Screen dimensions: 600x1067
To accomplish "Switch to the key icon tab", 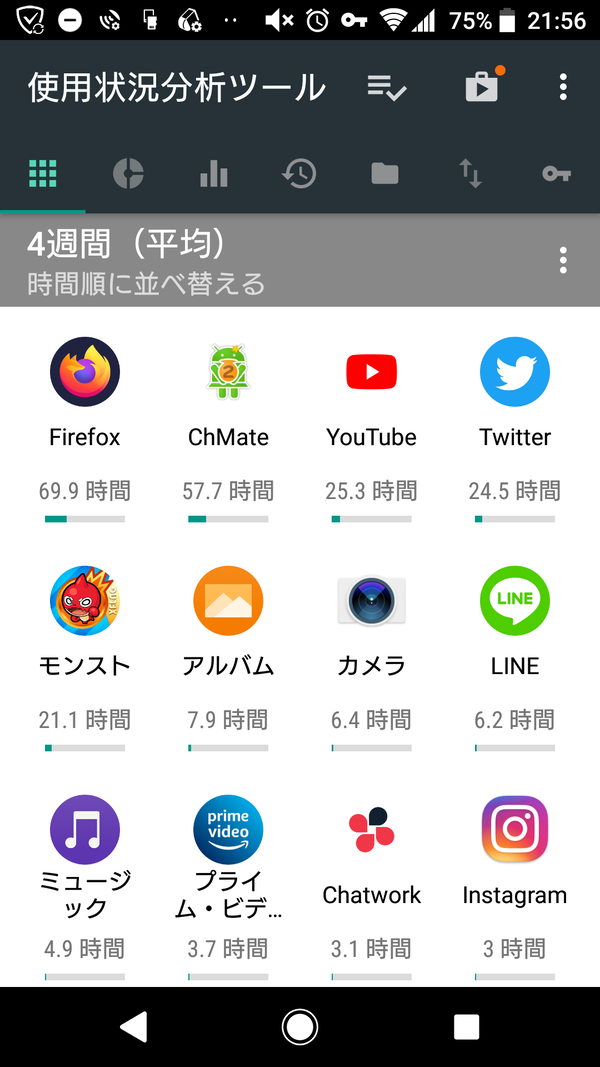I will (x=556, y=174).
